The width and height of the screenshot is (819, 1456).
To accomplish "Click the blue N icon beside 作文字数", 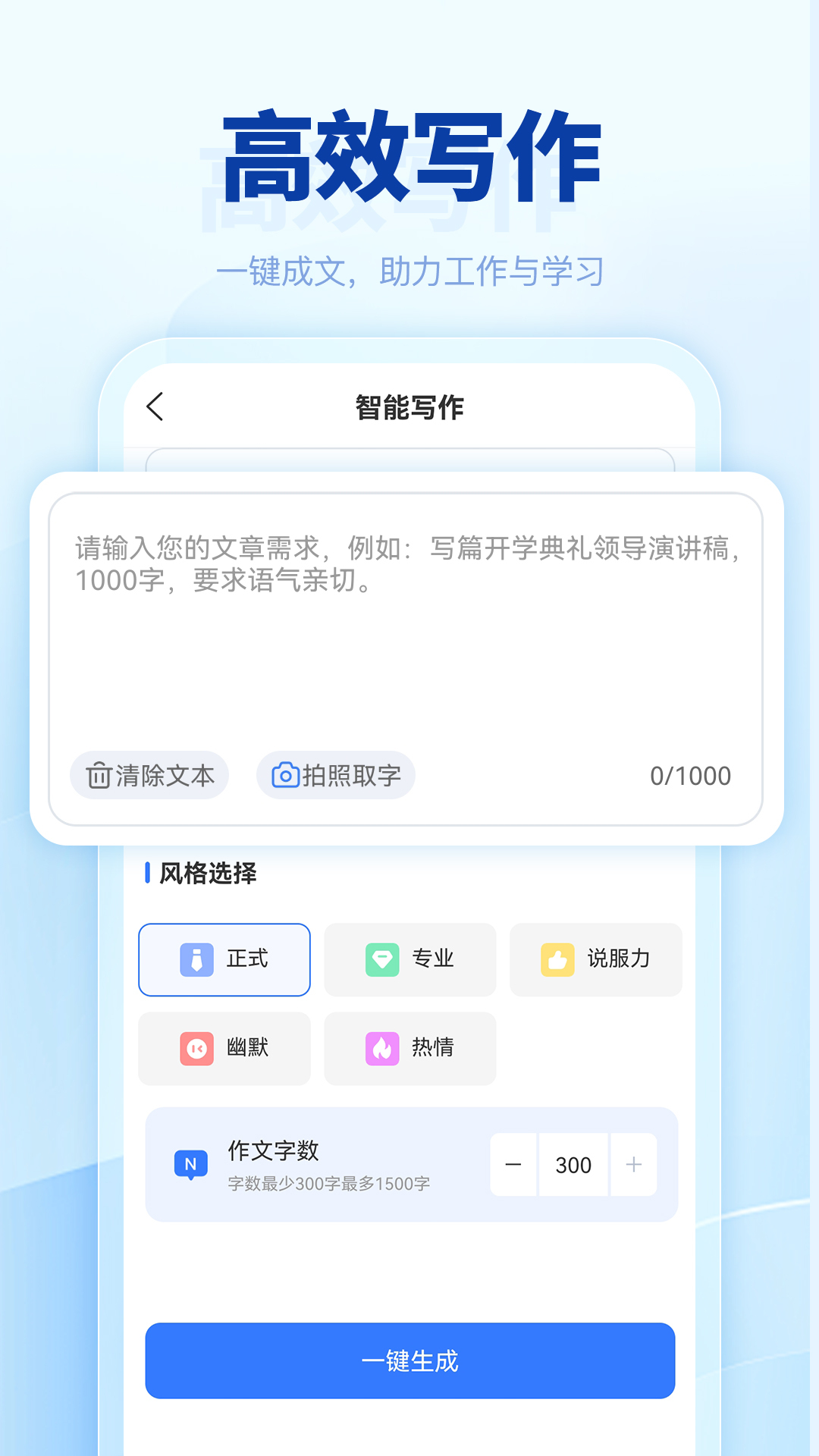I will pyautogui.click(x=193, y=1163).
